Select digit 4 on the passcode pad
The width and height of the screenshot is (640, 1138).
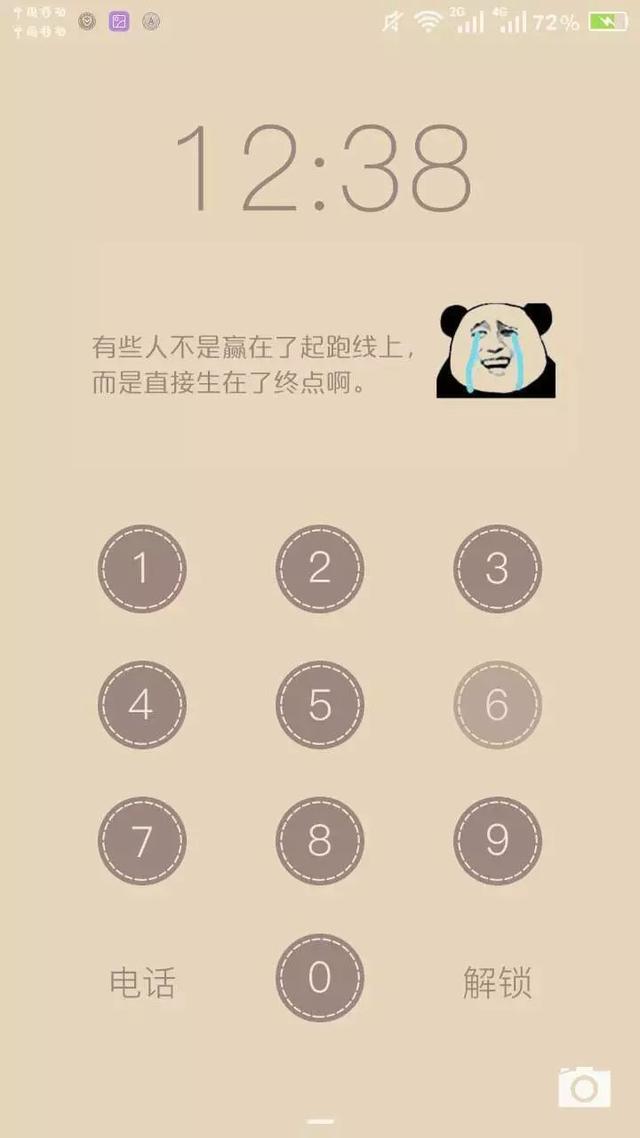(141, 705)
